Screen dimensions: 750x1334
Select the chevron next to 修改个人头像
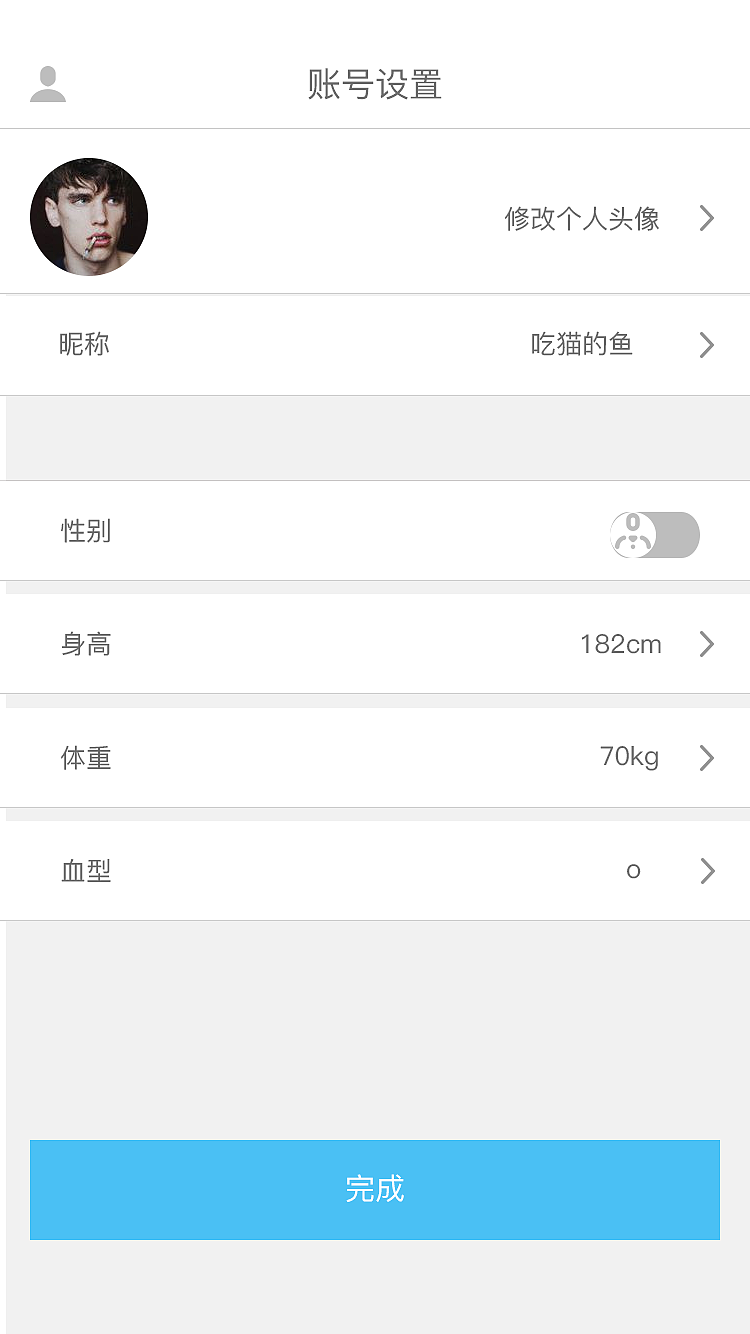pos(707,218)
